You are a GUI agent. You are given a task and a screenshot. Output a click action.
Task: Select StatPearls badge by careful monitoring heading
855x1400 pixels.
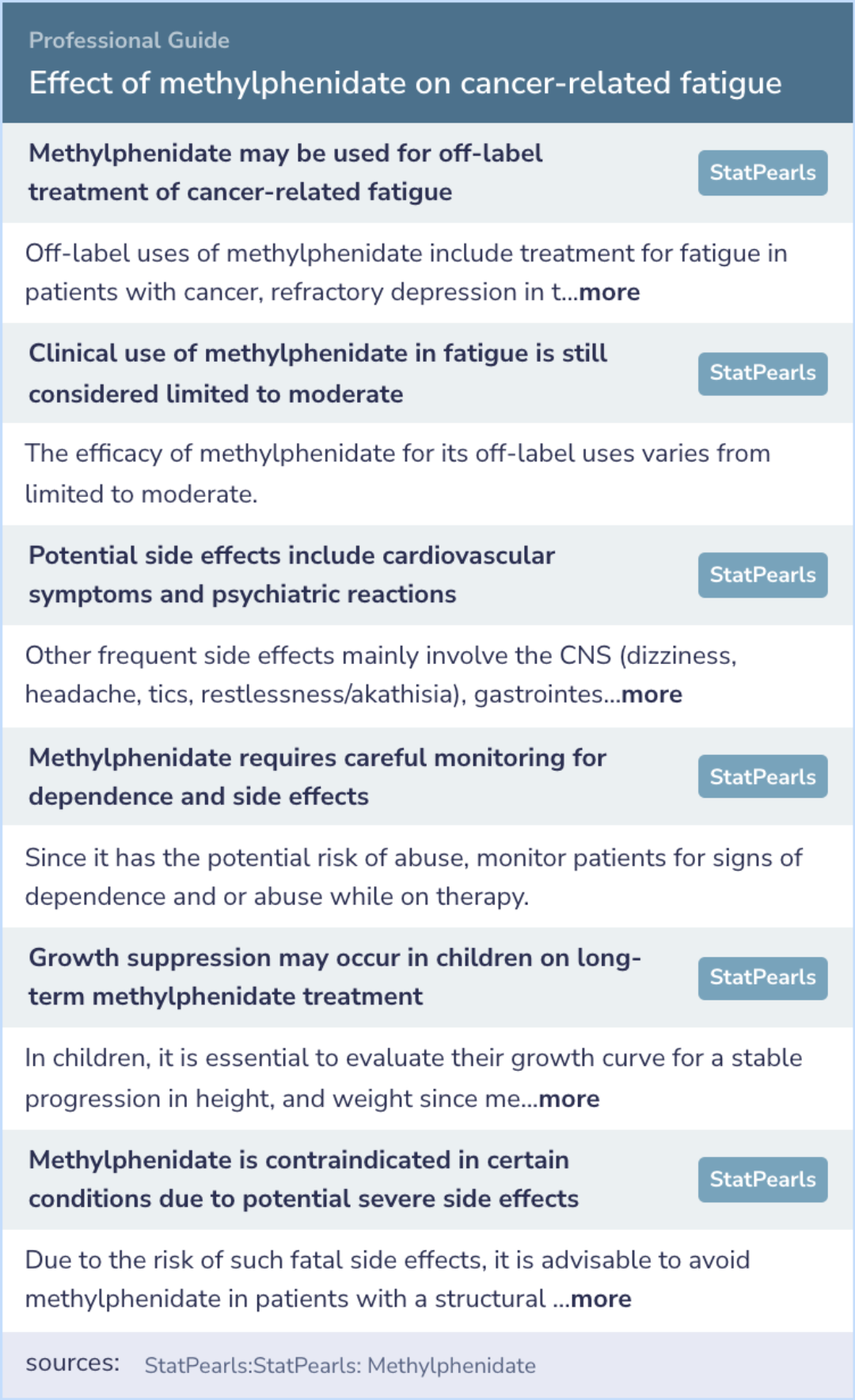click(x=762, y=777)
